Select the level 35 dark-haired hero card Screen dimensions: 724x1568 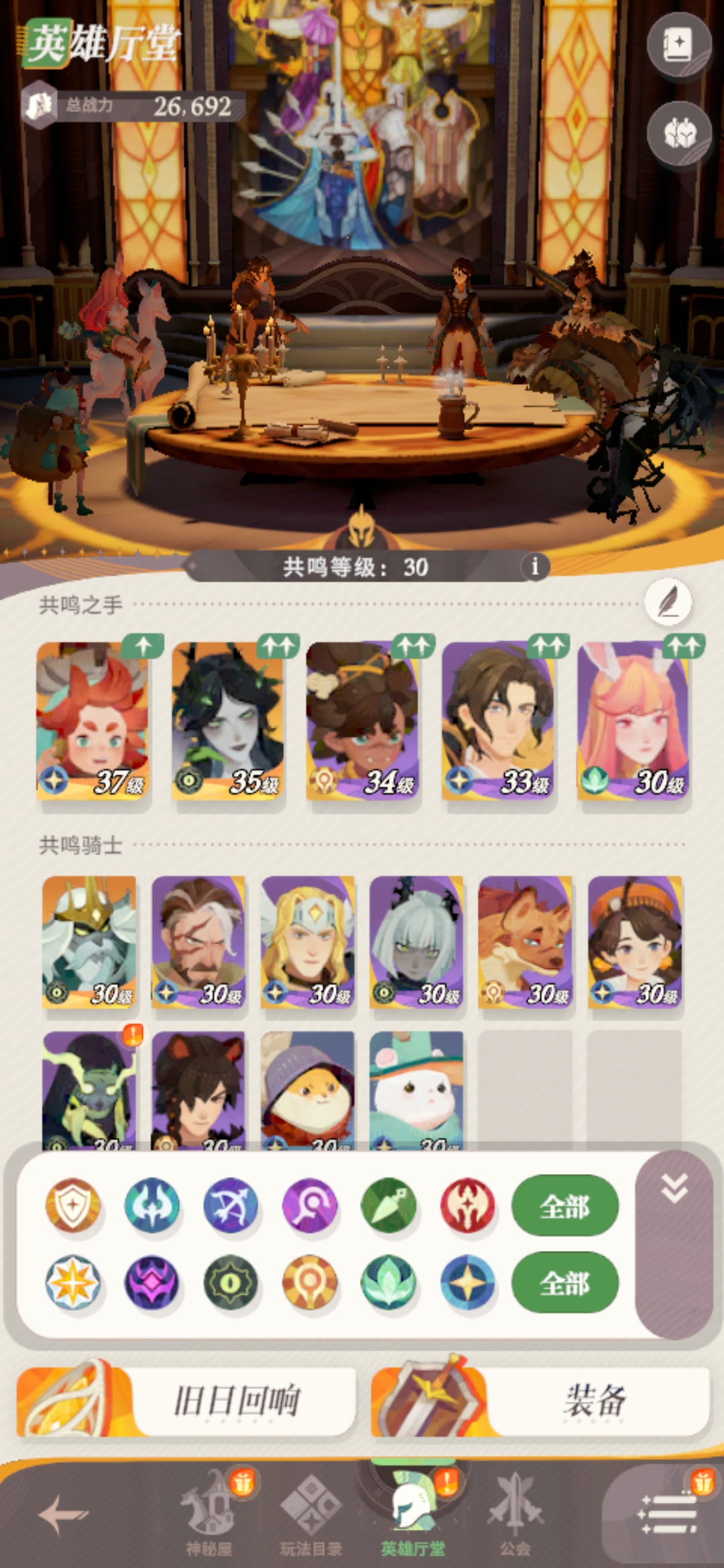point(228,721)
